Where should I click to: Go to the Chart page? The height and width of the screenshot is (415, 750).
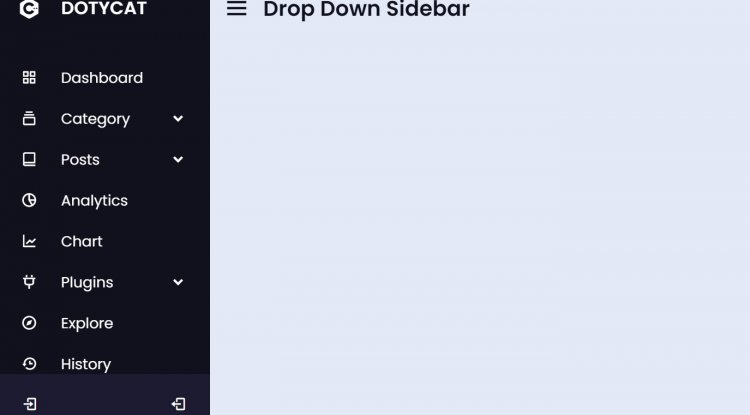click(81, 242)
